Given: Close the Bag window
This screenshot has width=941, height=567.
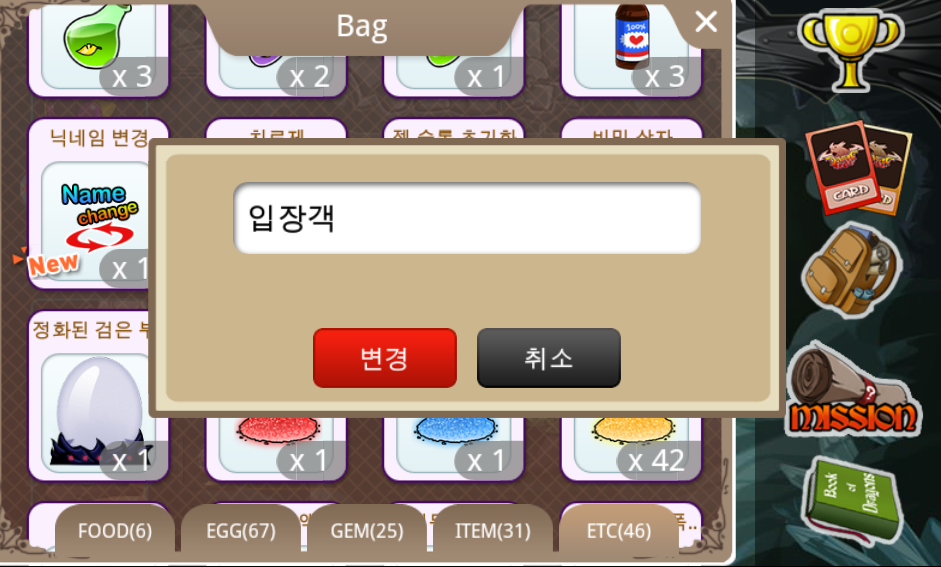Looking at the screenshot, I should click(706, 22).
